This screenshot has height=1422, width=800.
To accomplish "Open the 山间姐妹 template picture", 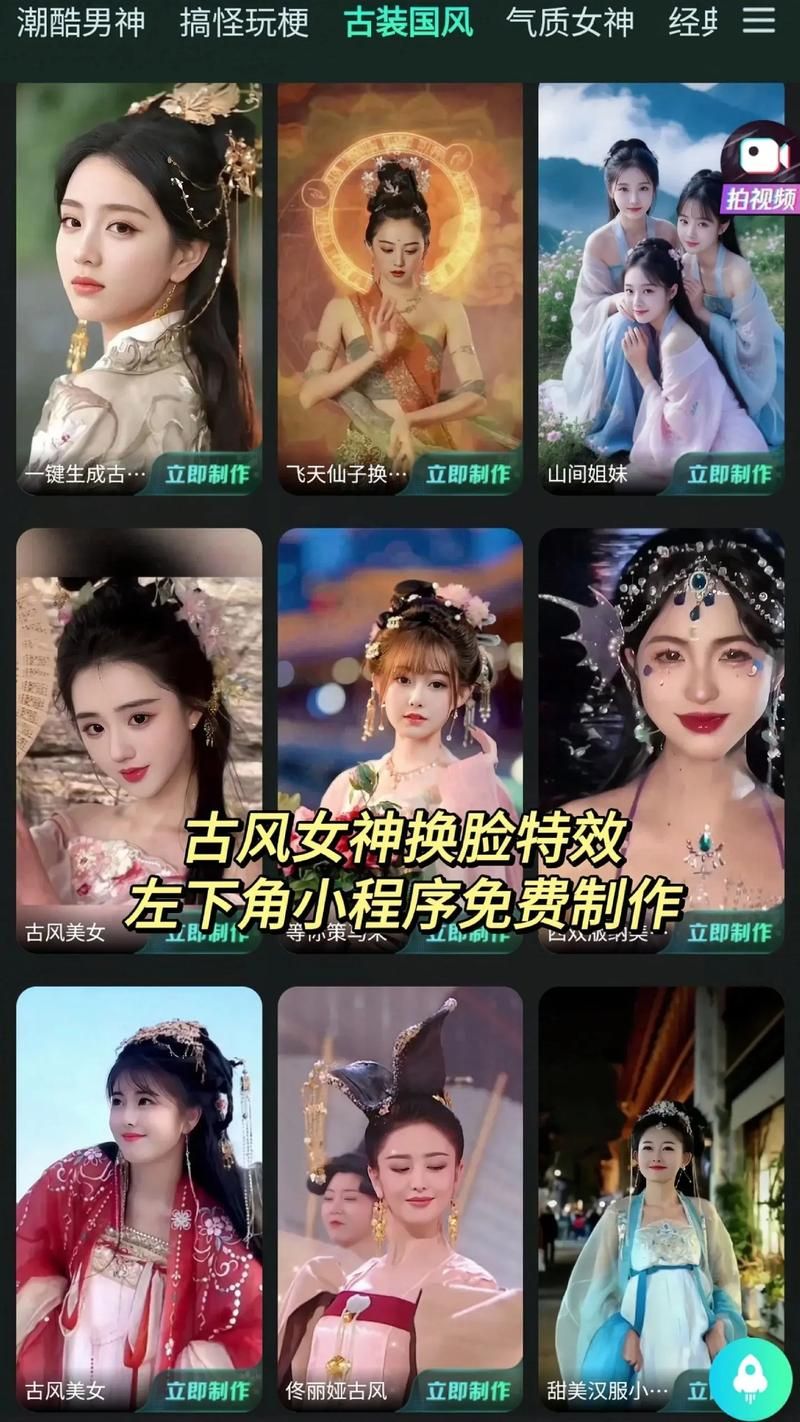I will [640, 280].
